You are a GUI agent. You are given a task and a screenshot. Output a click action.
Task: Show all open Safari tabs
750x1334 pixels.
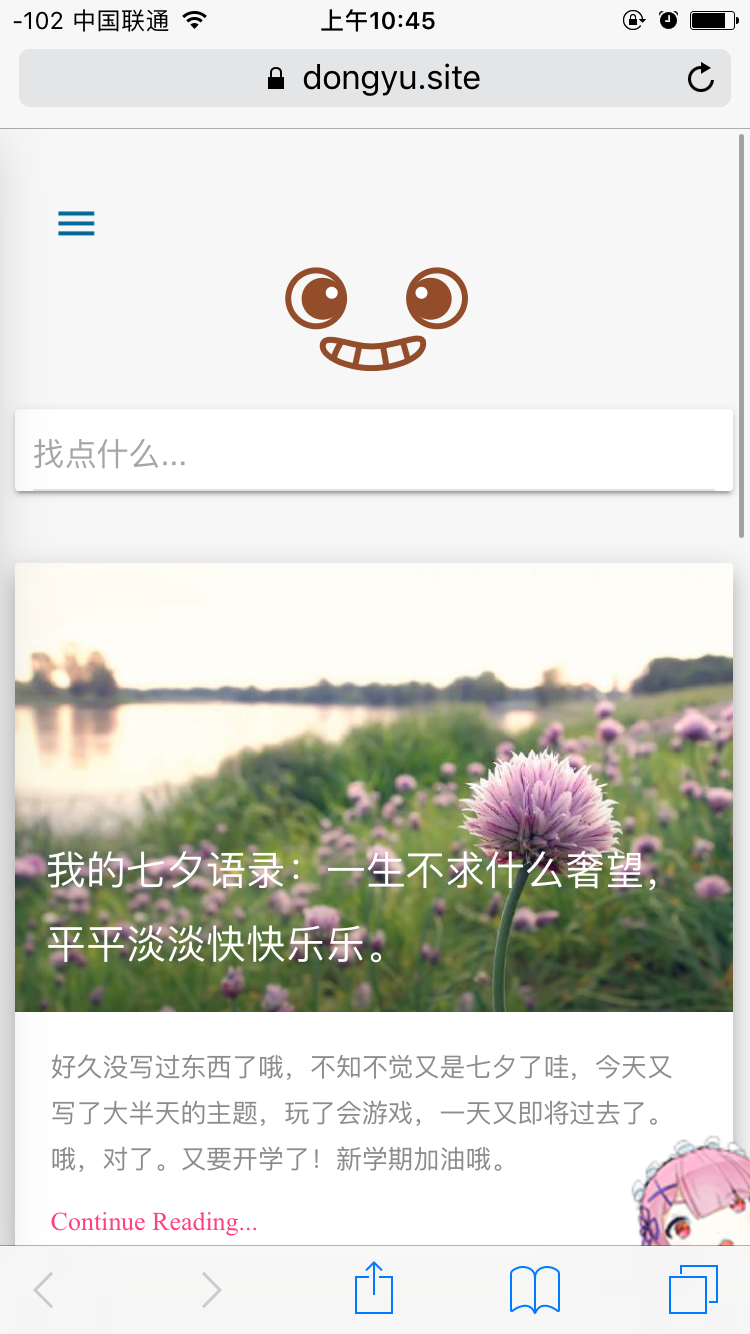click(x=693, y=1289)
